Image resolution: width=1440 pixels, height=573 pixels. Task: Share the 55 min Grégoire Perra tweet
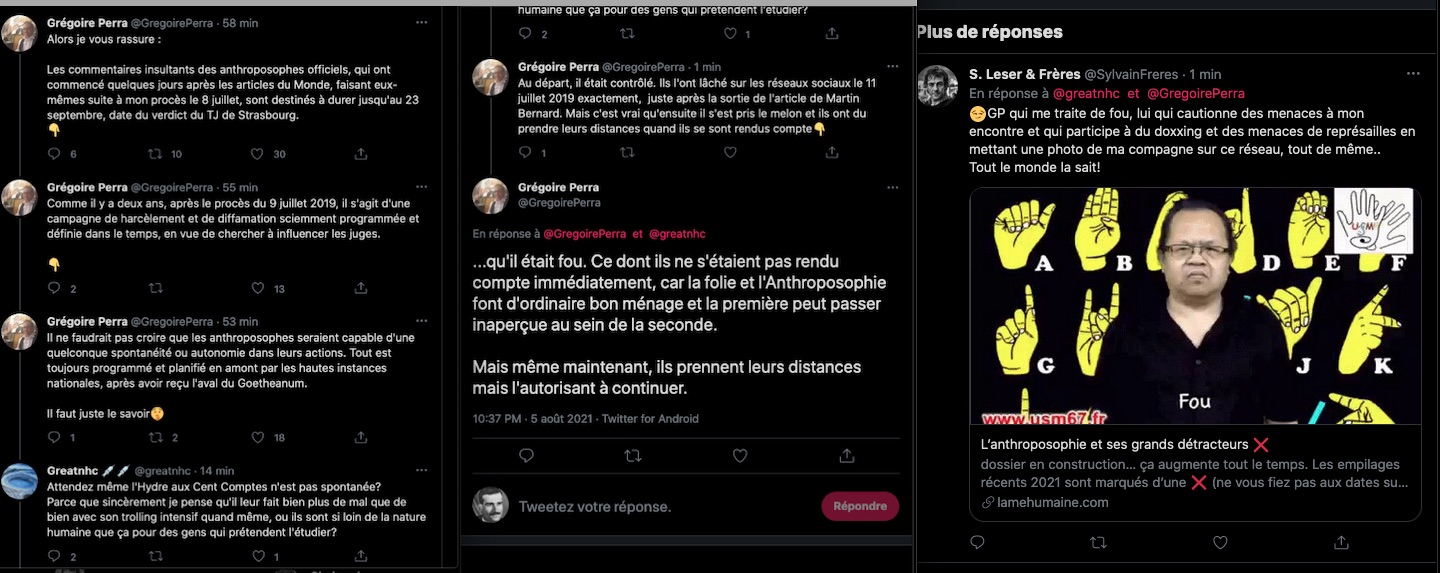pyautogui.click(x=360, y=289)
